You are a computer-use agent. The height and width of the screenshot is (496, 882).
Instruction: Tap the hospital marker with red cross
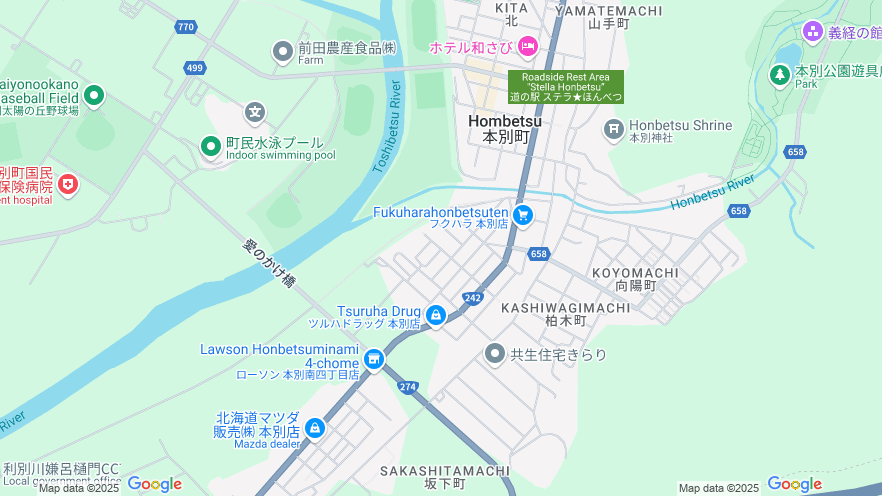(x=67, y=184)
